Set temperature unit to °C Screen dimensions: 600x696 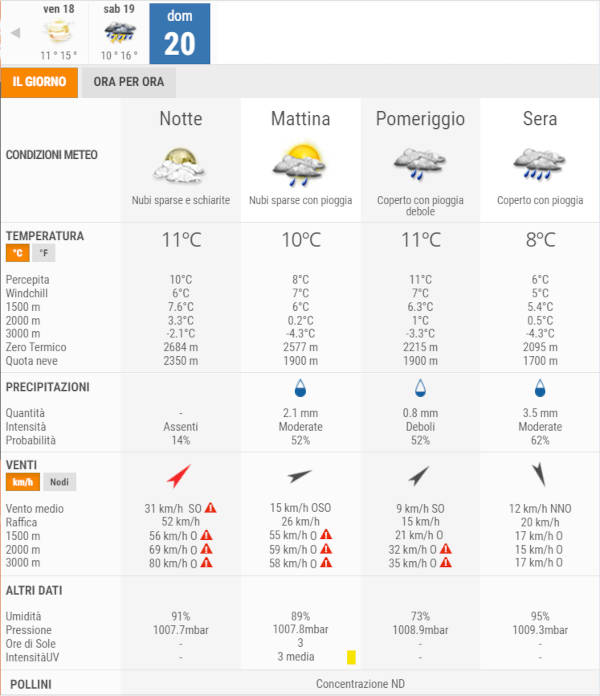pyautogui.click(x=18, y=254)
